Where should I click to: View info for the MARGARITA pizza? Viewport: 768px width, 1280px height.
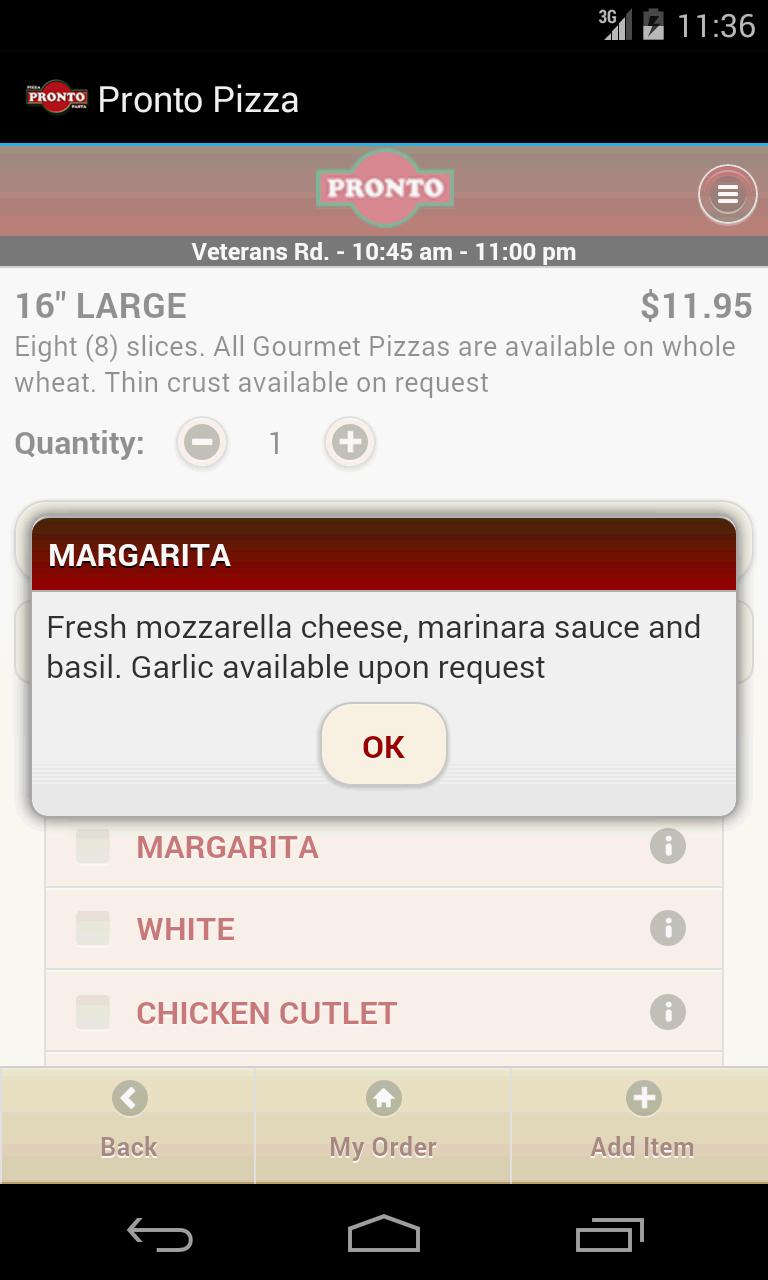click(x=668, y=845)
